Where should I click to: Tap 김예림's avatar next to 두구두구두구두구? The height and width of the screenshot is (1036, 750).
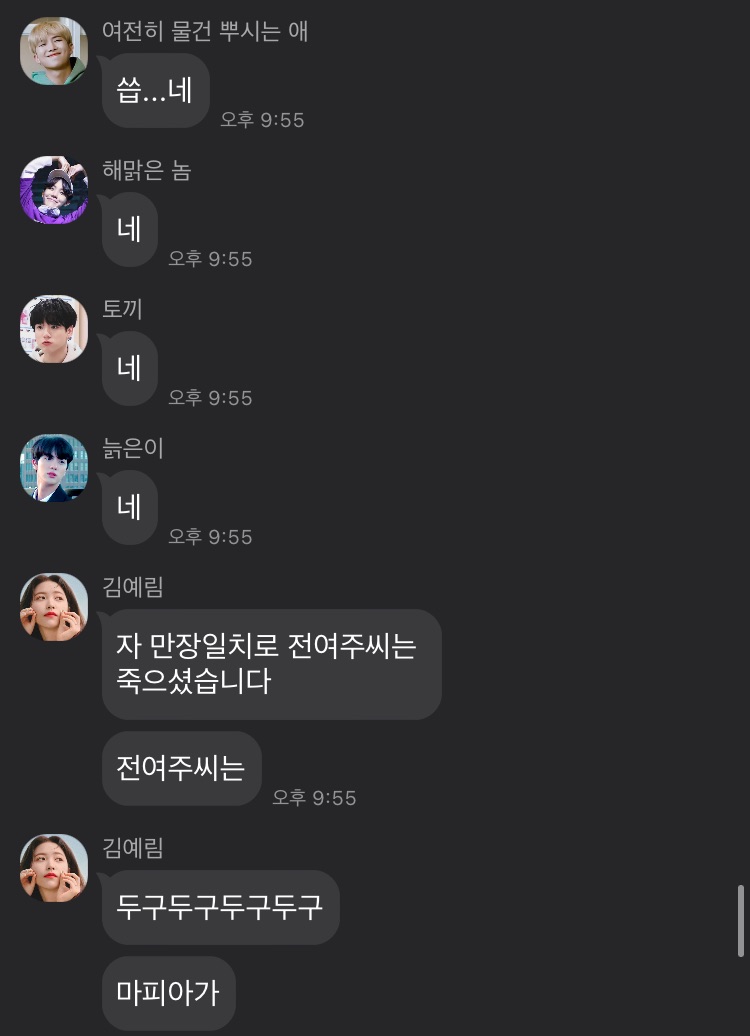[54, 868]
